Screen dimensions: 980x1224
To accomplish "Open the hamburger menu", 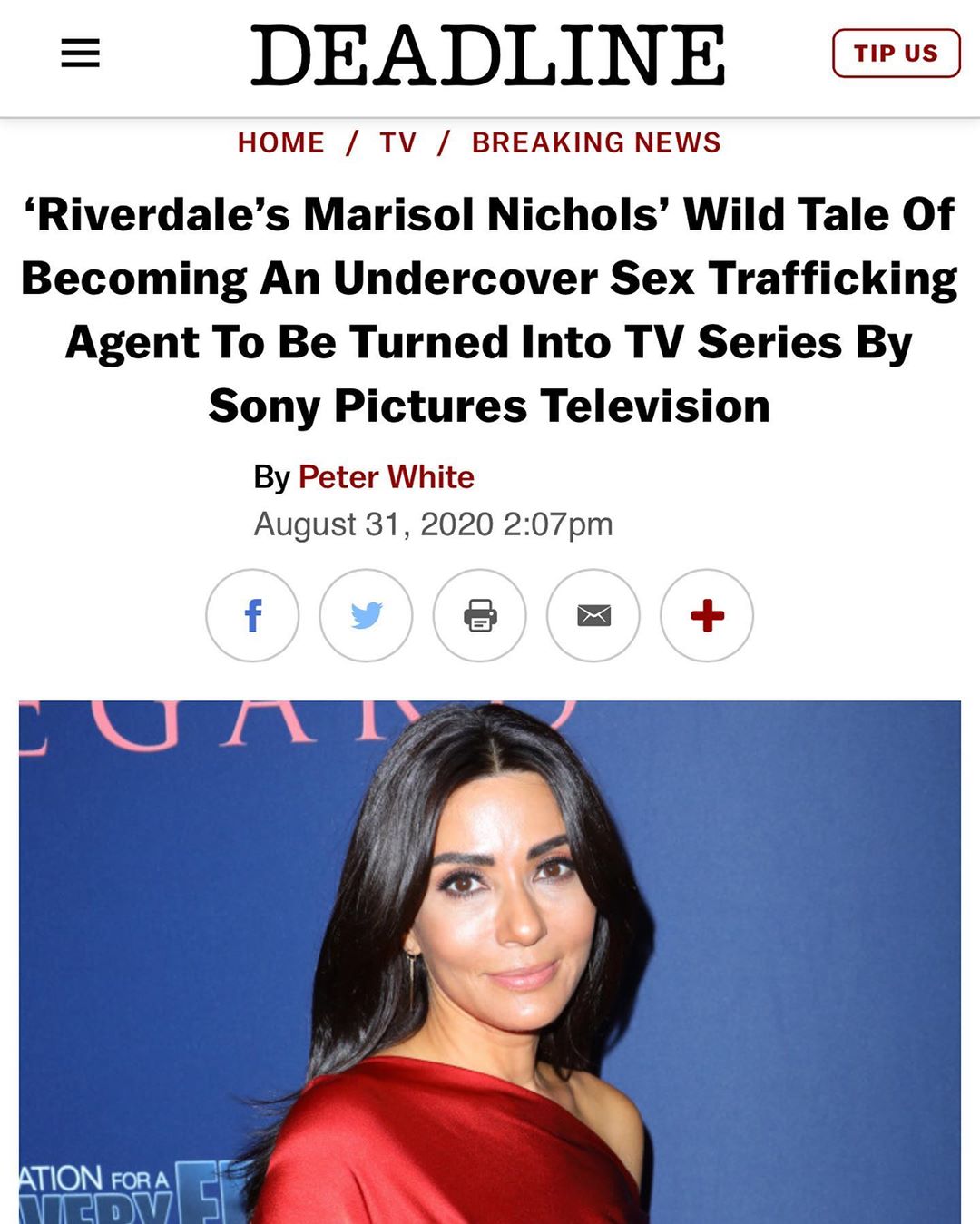I will click(80, 54).
